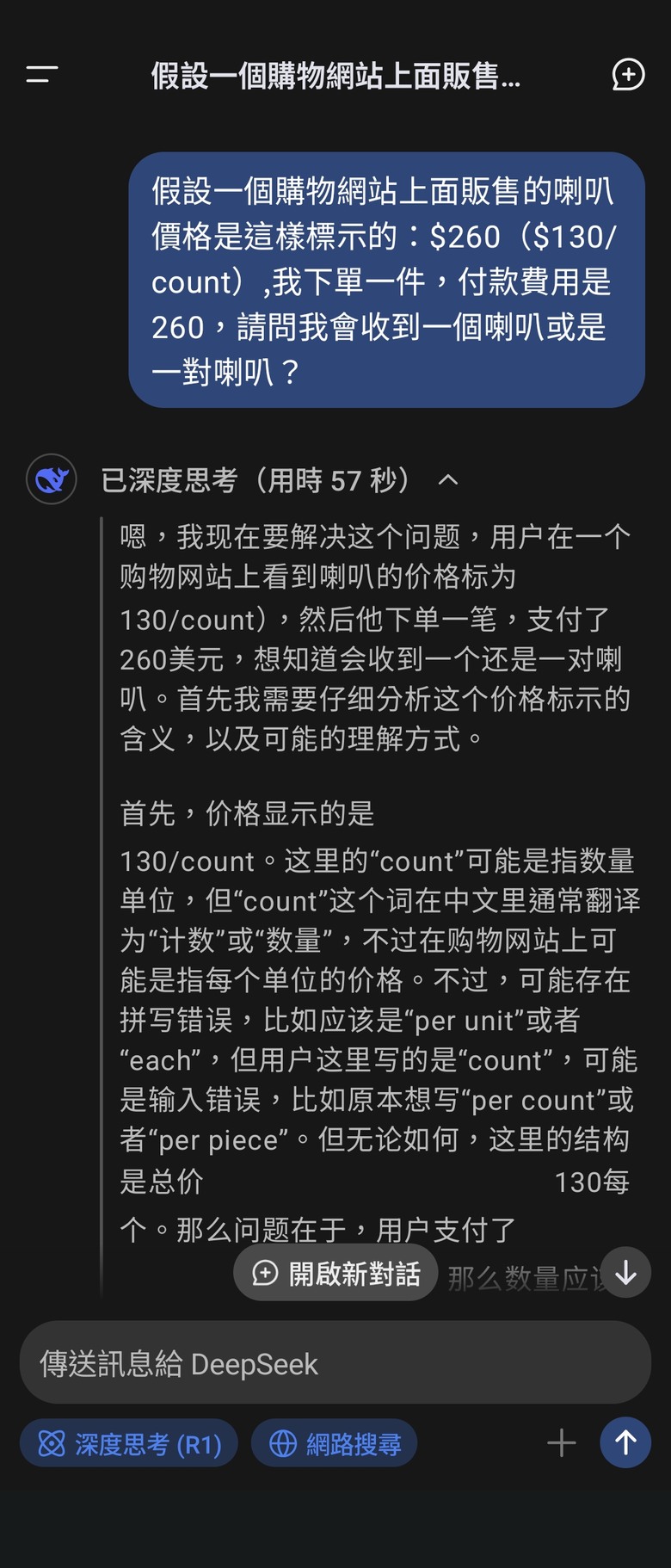Open the plus attachment options
Screen dimensions: 671x1568
[561, 1442]
